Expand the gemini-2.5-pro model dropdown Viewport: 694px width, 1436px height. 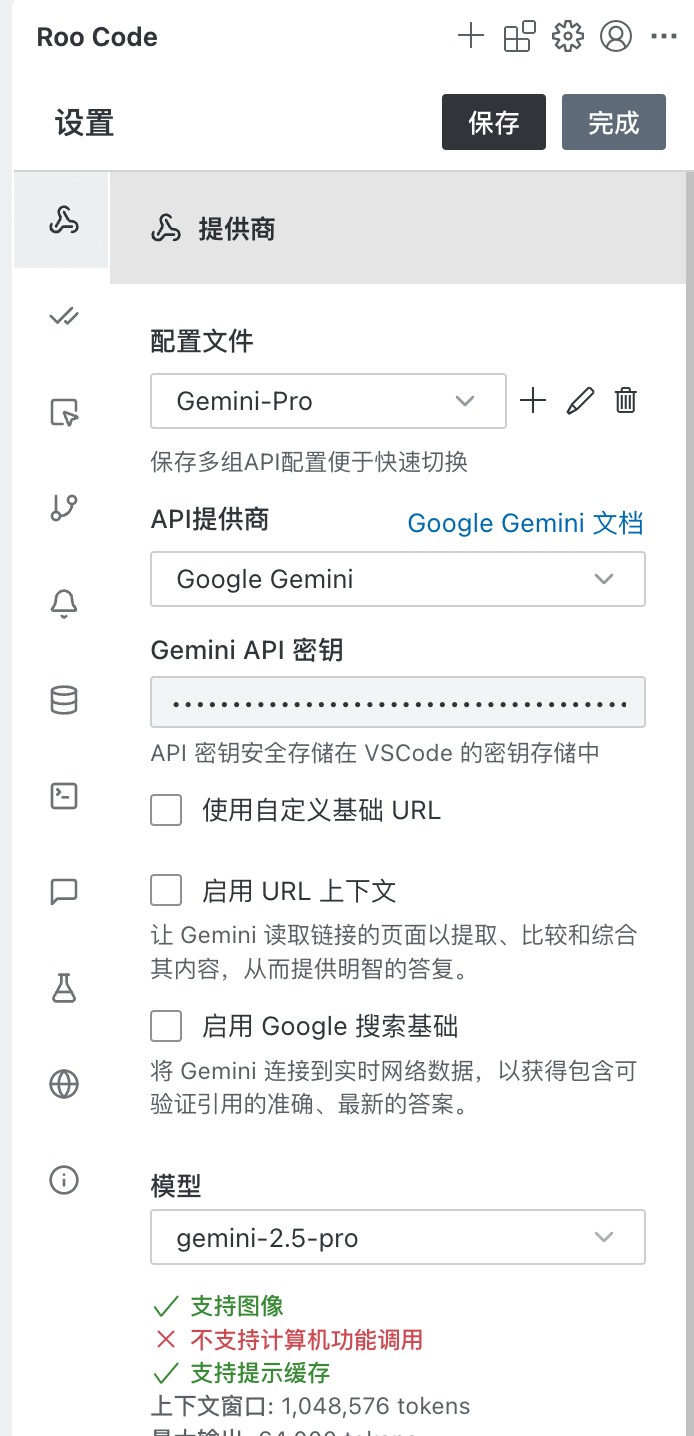pos(397,1237)
